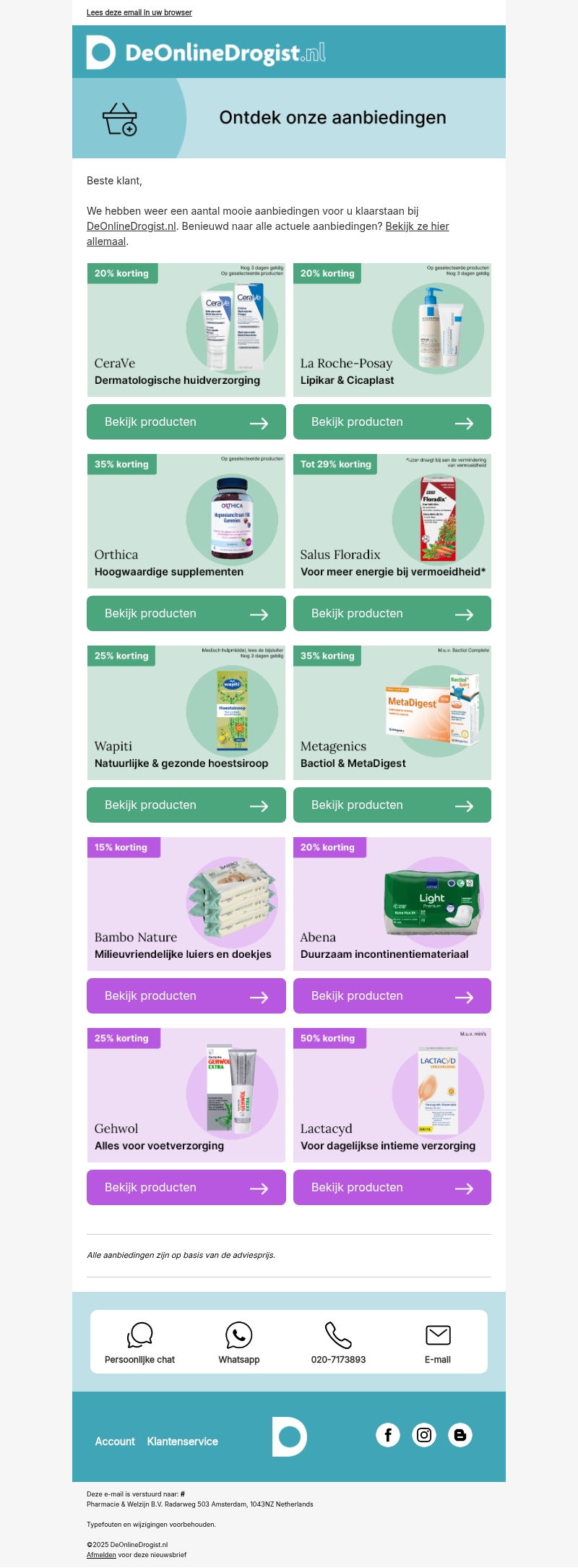Open the Instagram profile icon
The image size is (578, 1568).
(x=424, y=1435)
